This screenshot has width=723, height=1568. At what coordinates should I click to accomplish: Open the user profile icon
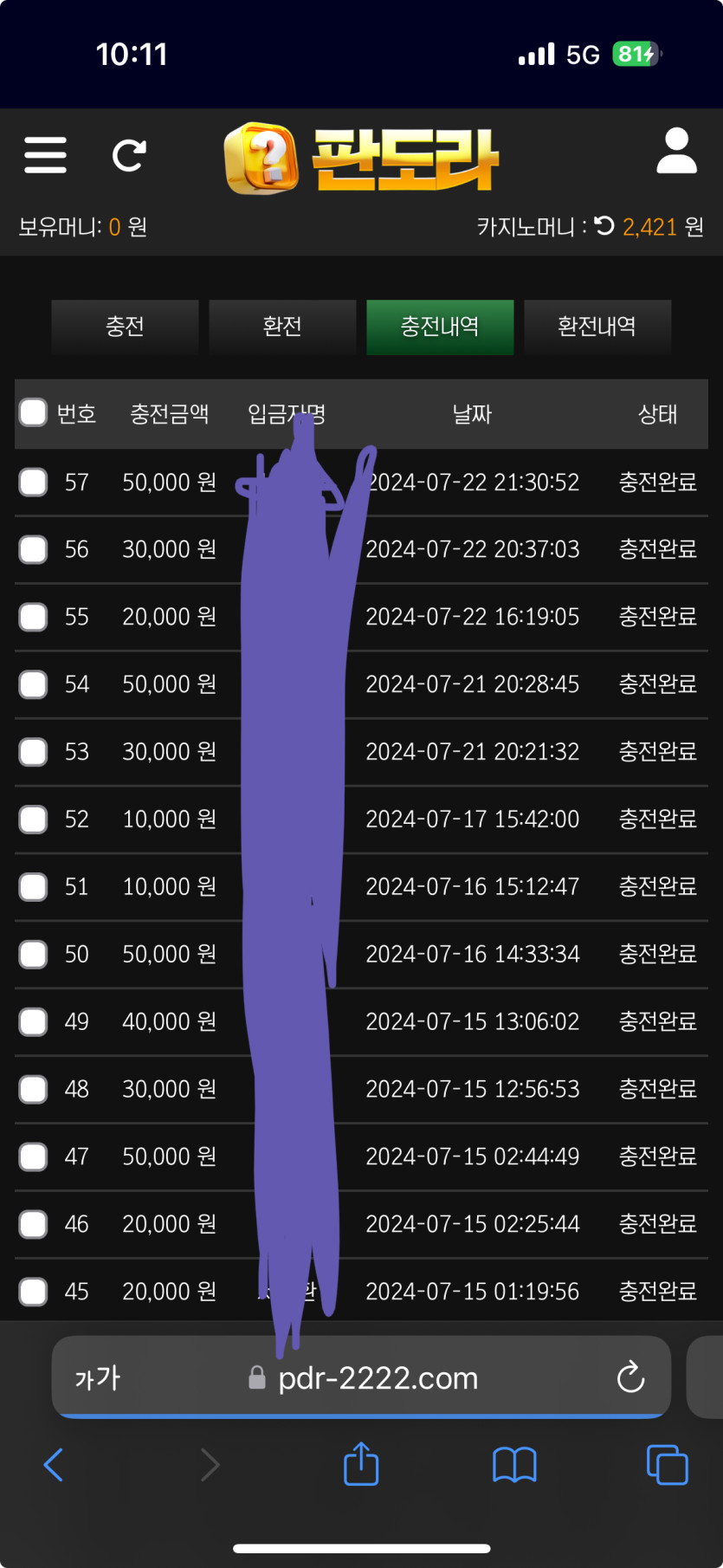coord(676,151)
